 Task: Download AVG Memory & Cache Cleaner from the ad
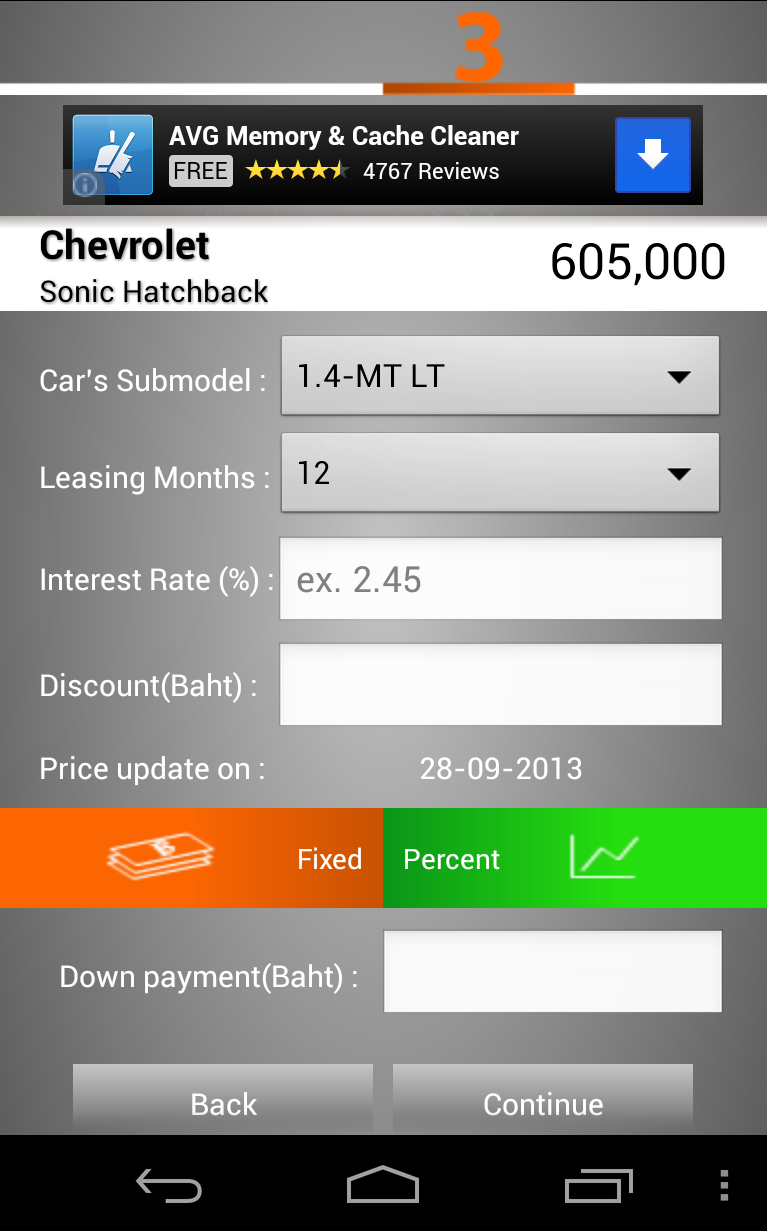pos(652,155)
